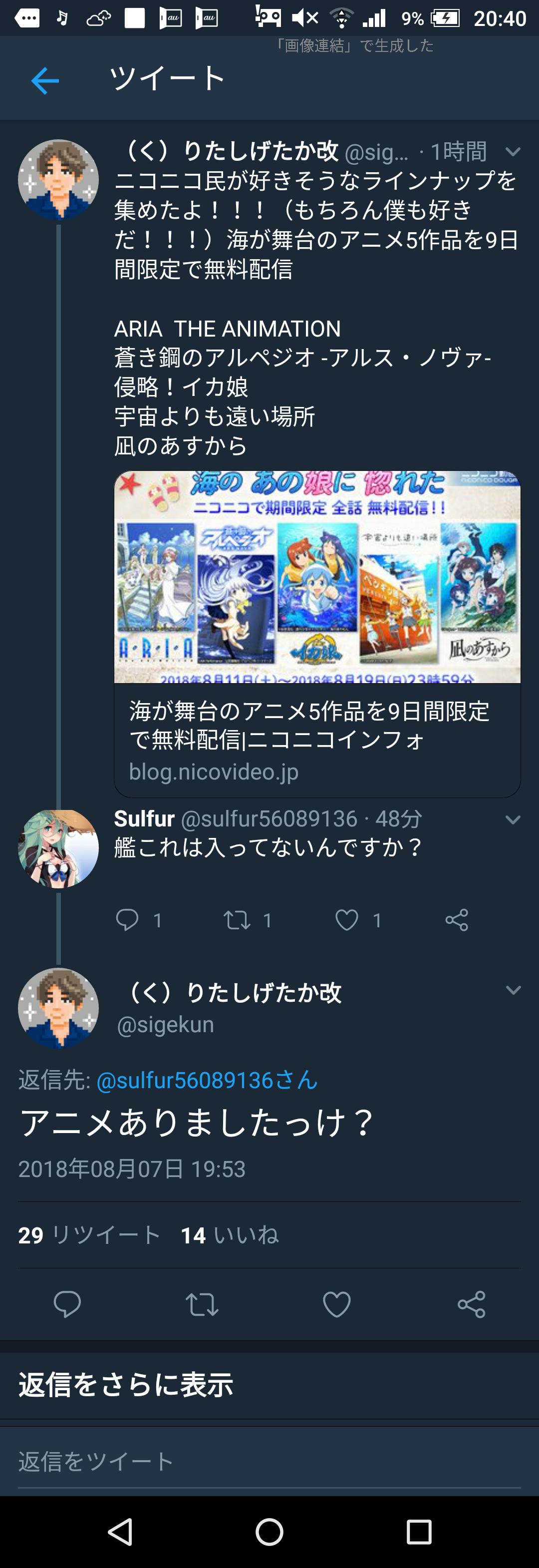
Task: Open the chevron menu on Sulfur's reply
Action: point(513,820)
